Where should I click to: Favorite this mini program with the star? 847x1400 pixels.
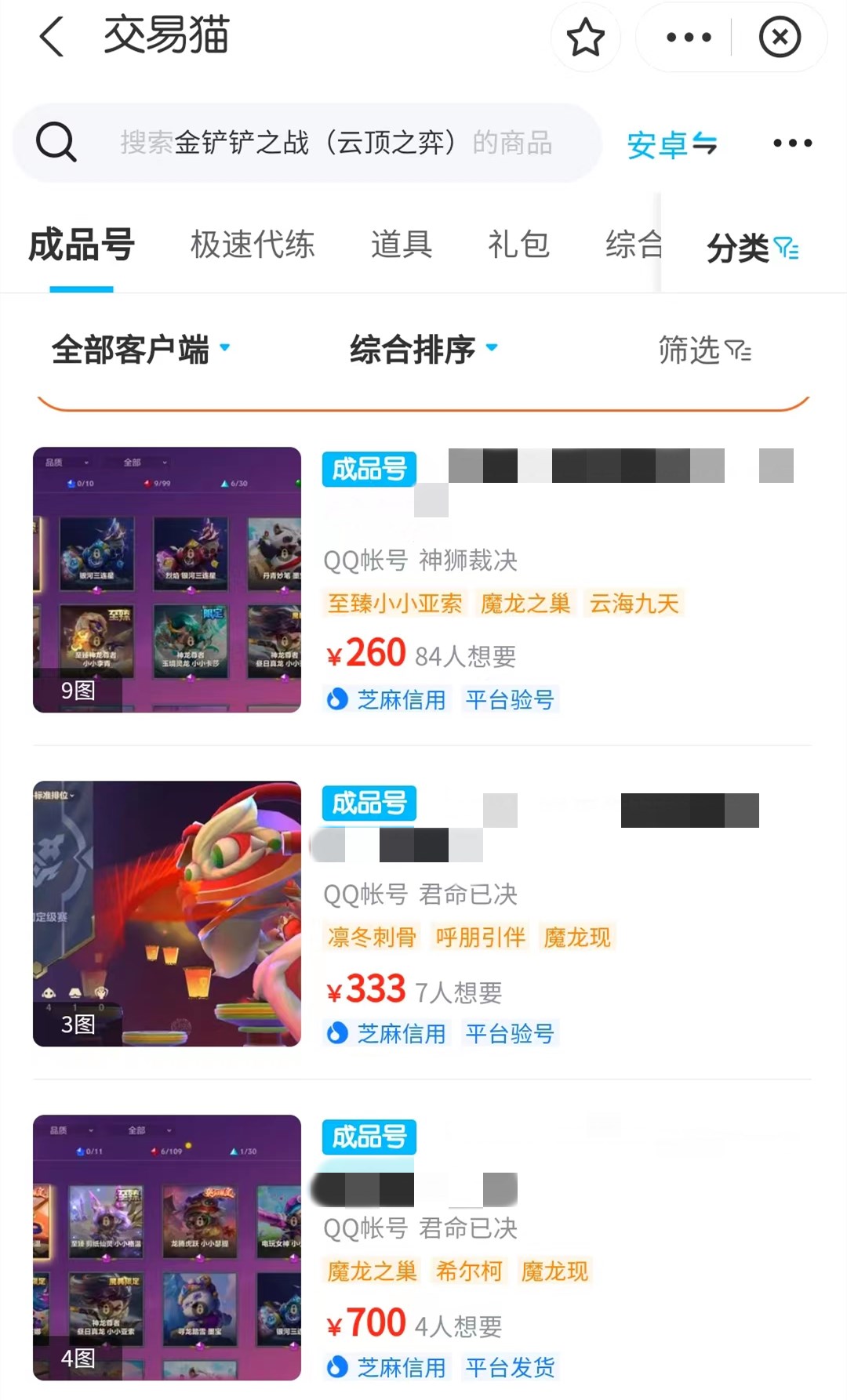(x=585, y=38)
